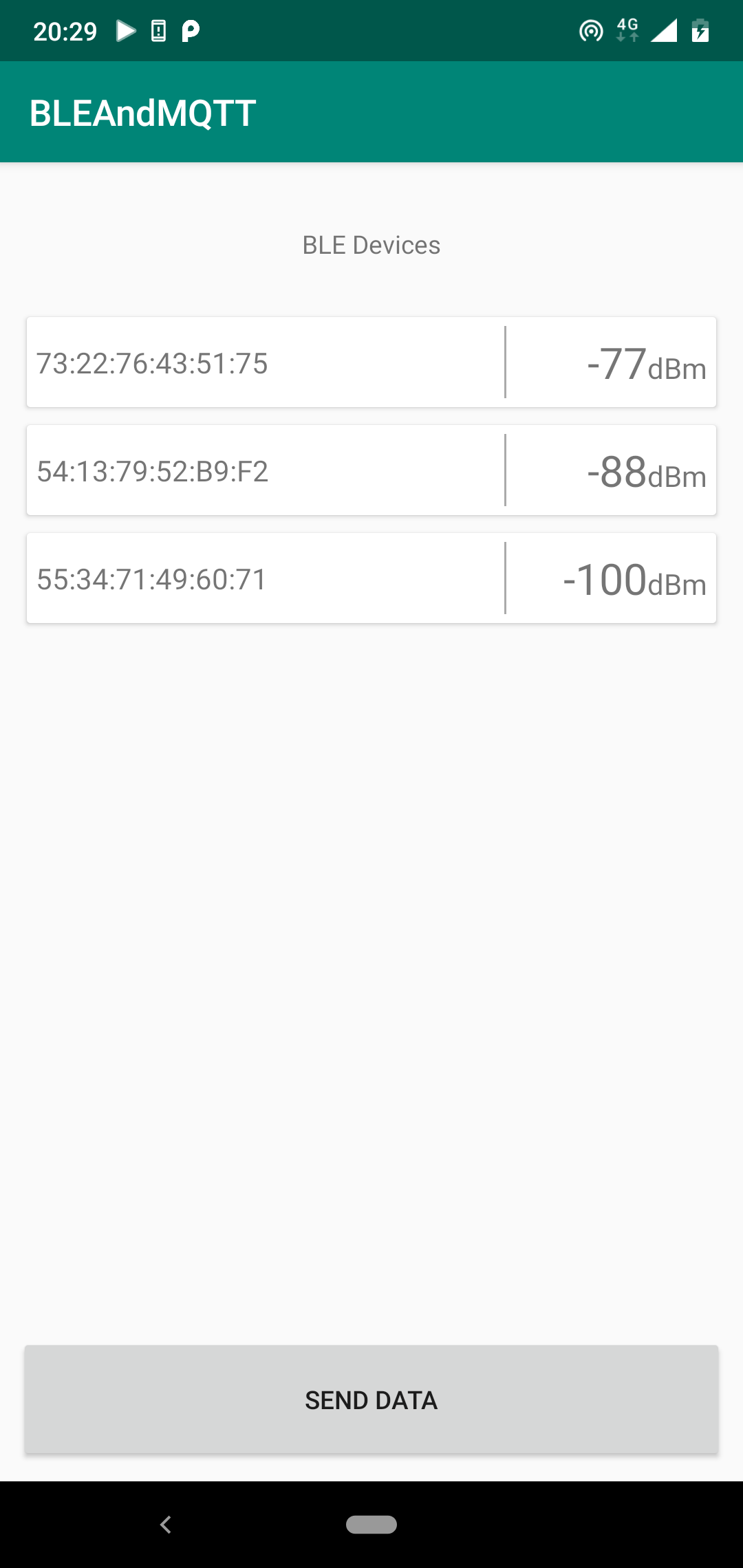Go back using the system back arrow

click(x=165, y=1525)
